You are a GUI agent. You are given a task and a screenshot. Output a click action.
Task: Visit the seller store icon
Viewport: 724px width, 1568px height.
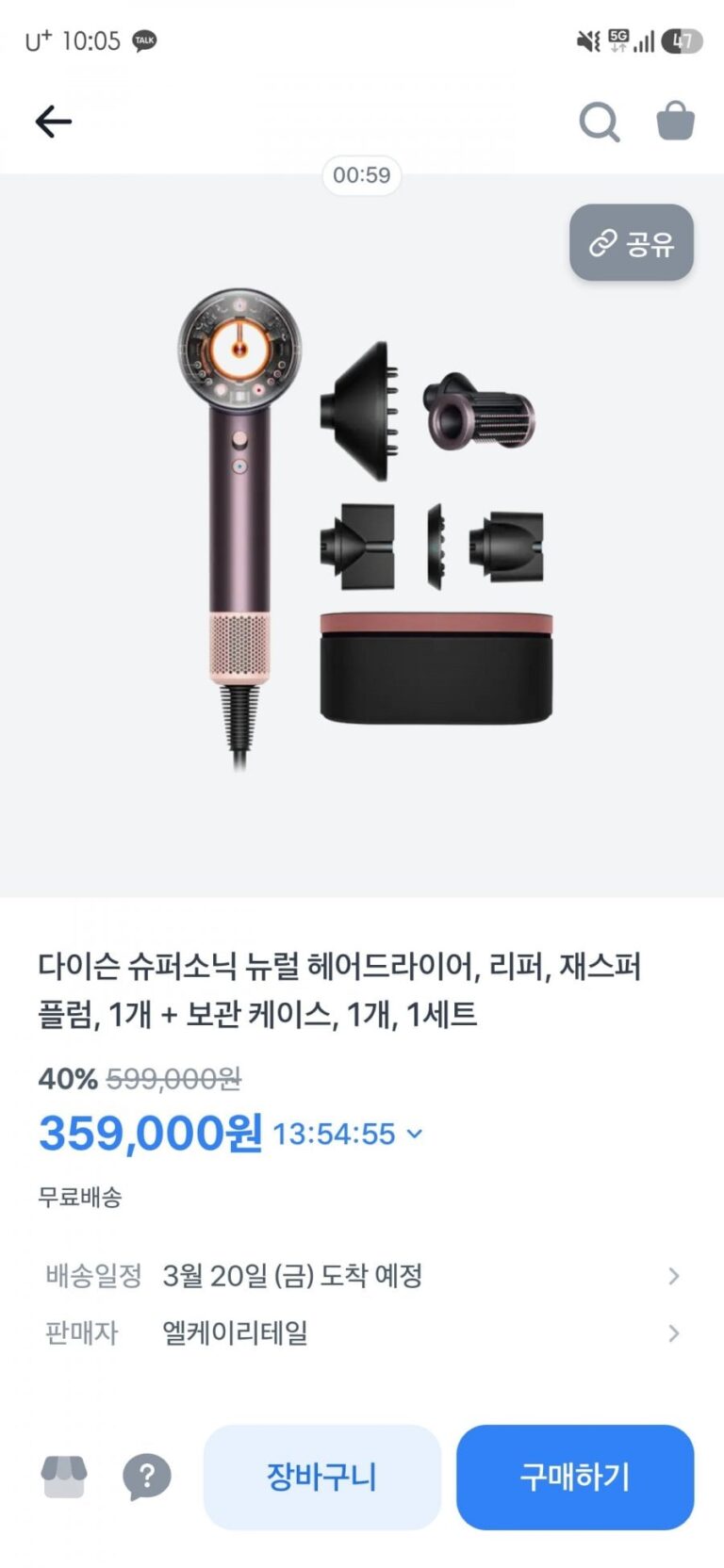(64, 1477)
